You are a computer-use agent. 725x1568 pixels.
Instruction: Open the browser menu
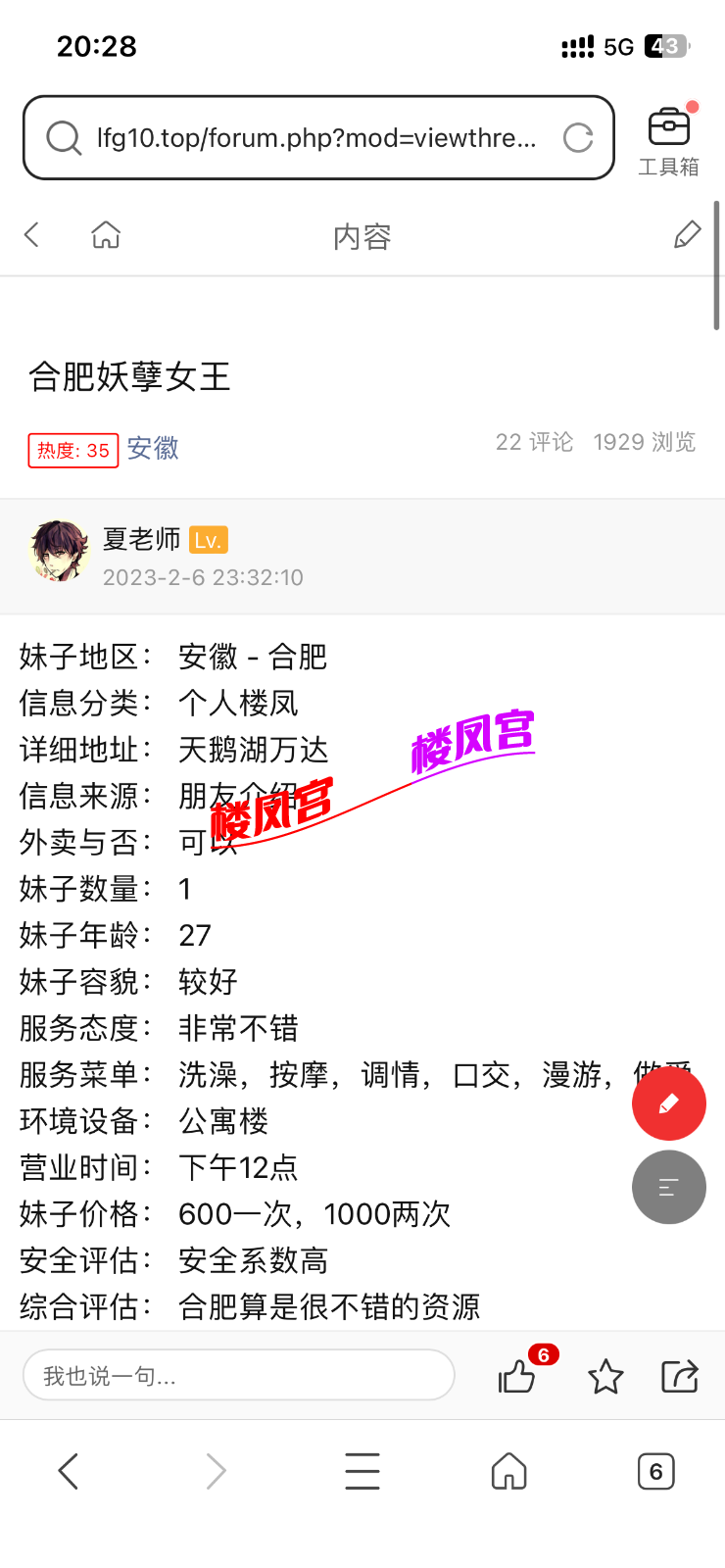(362, 1471)
